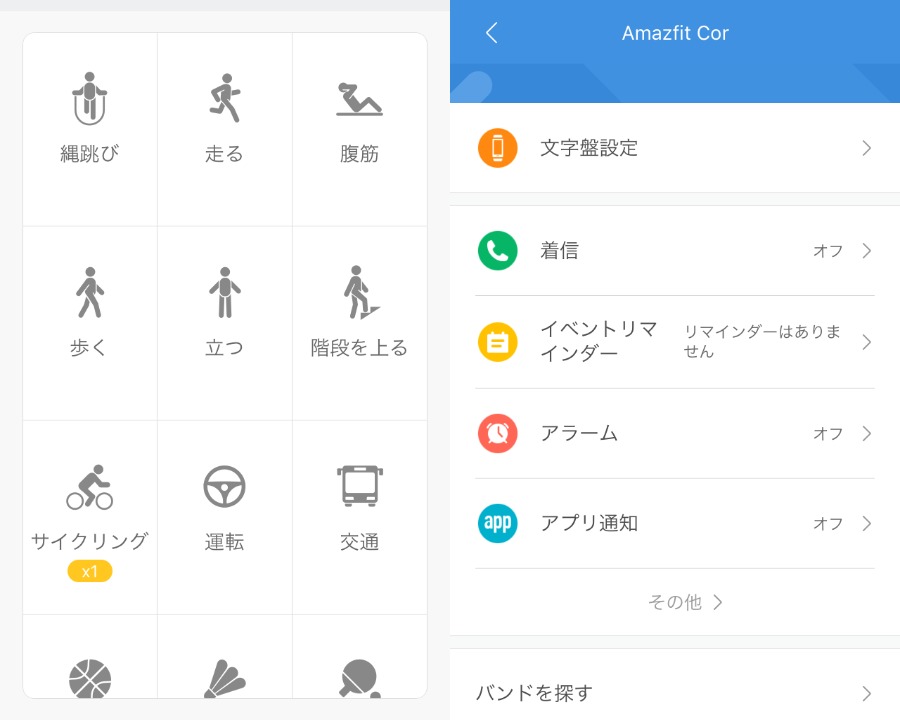900x720 pixels.
Task: Choose 歩く activity
Action: pyautogui.click(x=90, y=322)
